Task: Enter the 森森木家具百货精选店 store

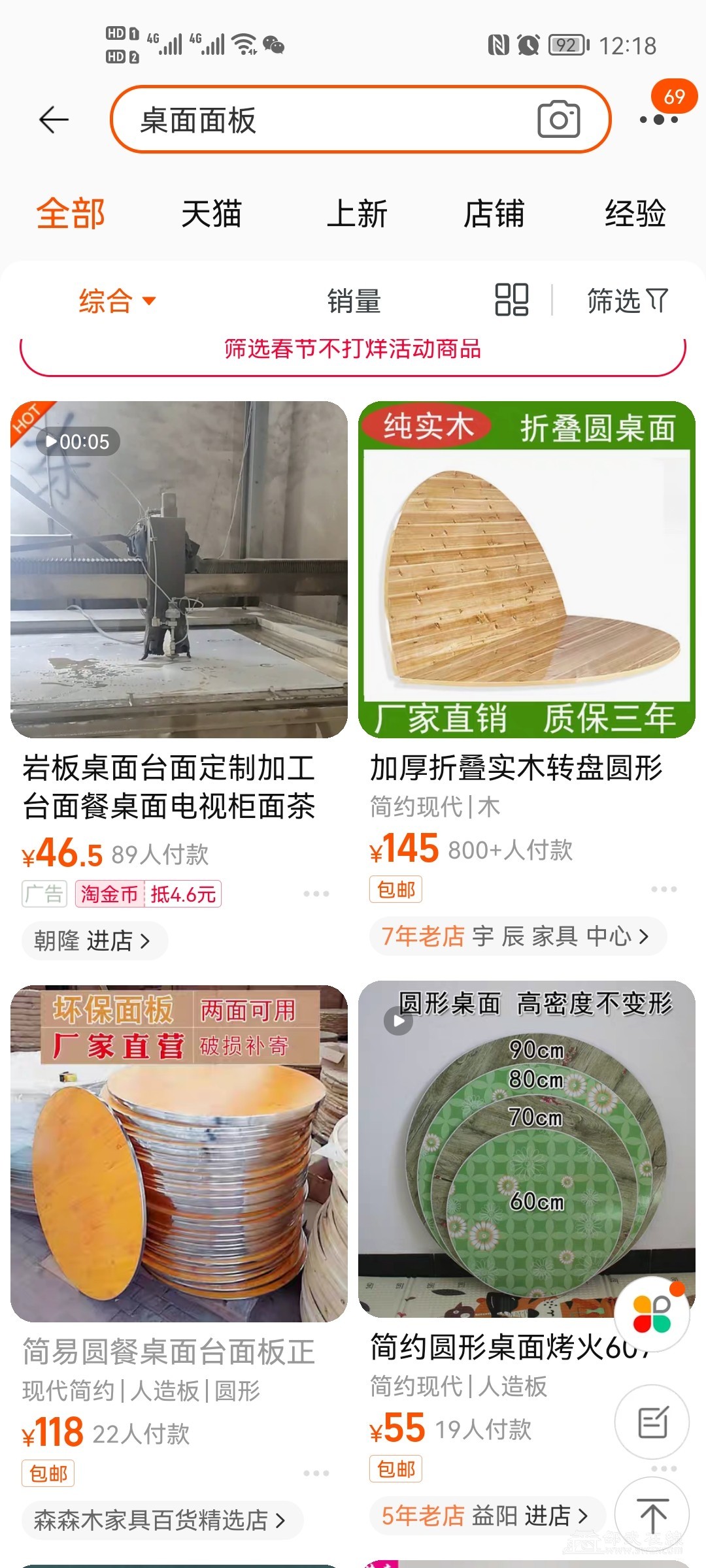Action: point(161,1520)
